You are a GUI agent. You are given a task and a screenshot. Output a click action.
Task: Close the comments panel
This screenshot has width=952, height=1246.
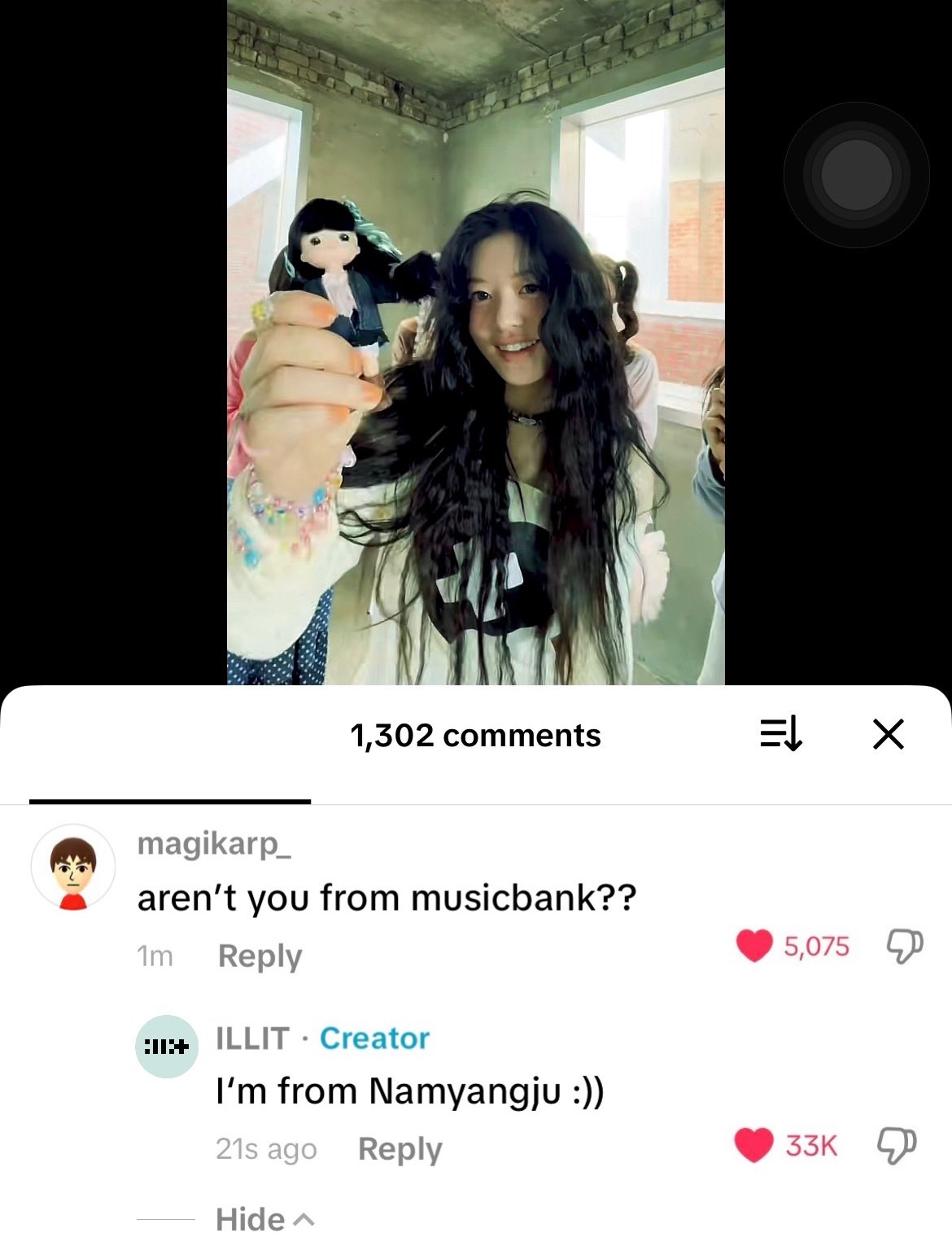pyautogui.click(x=888, y=734)
